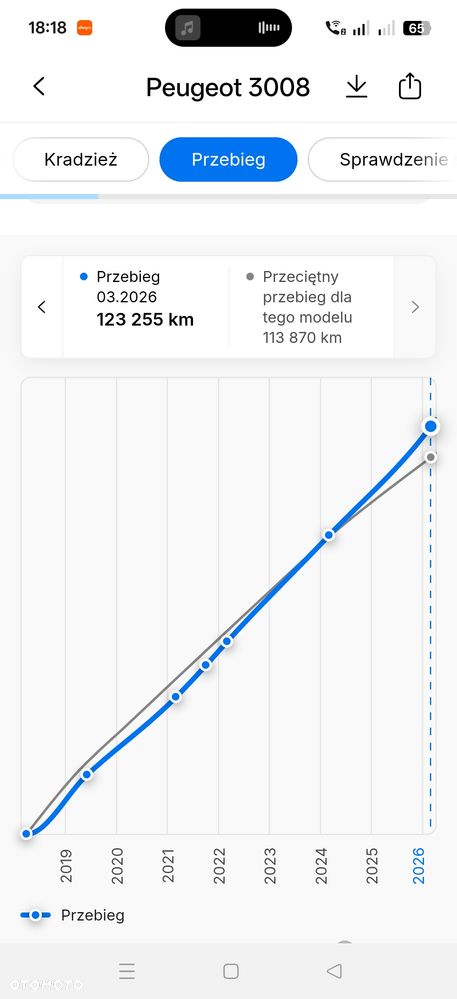Tap the system back button
The image size is (457, 999).
coord(334,971)
